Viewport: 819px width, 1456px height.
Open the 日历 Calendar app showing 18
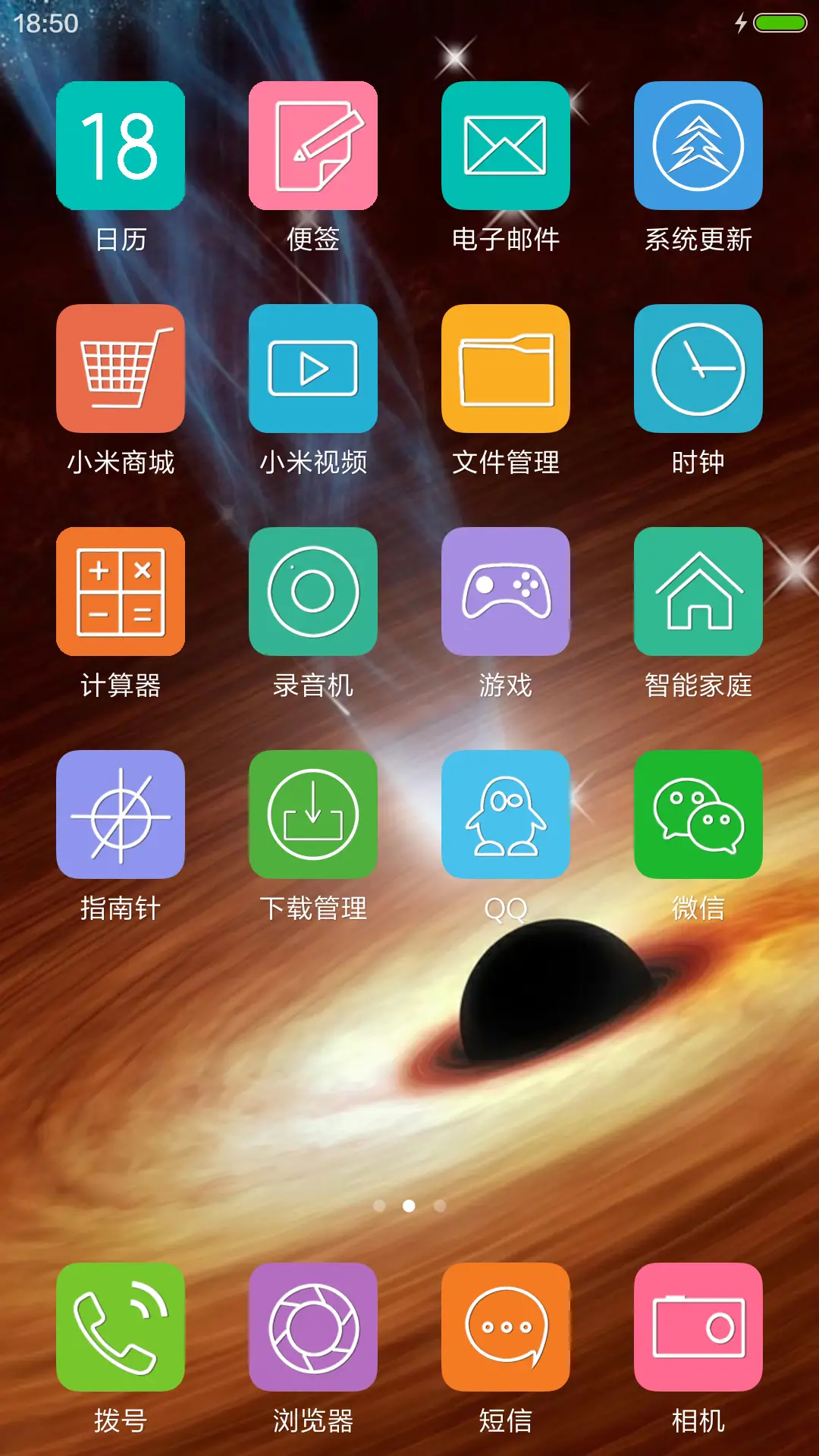[120, 144]
